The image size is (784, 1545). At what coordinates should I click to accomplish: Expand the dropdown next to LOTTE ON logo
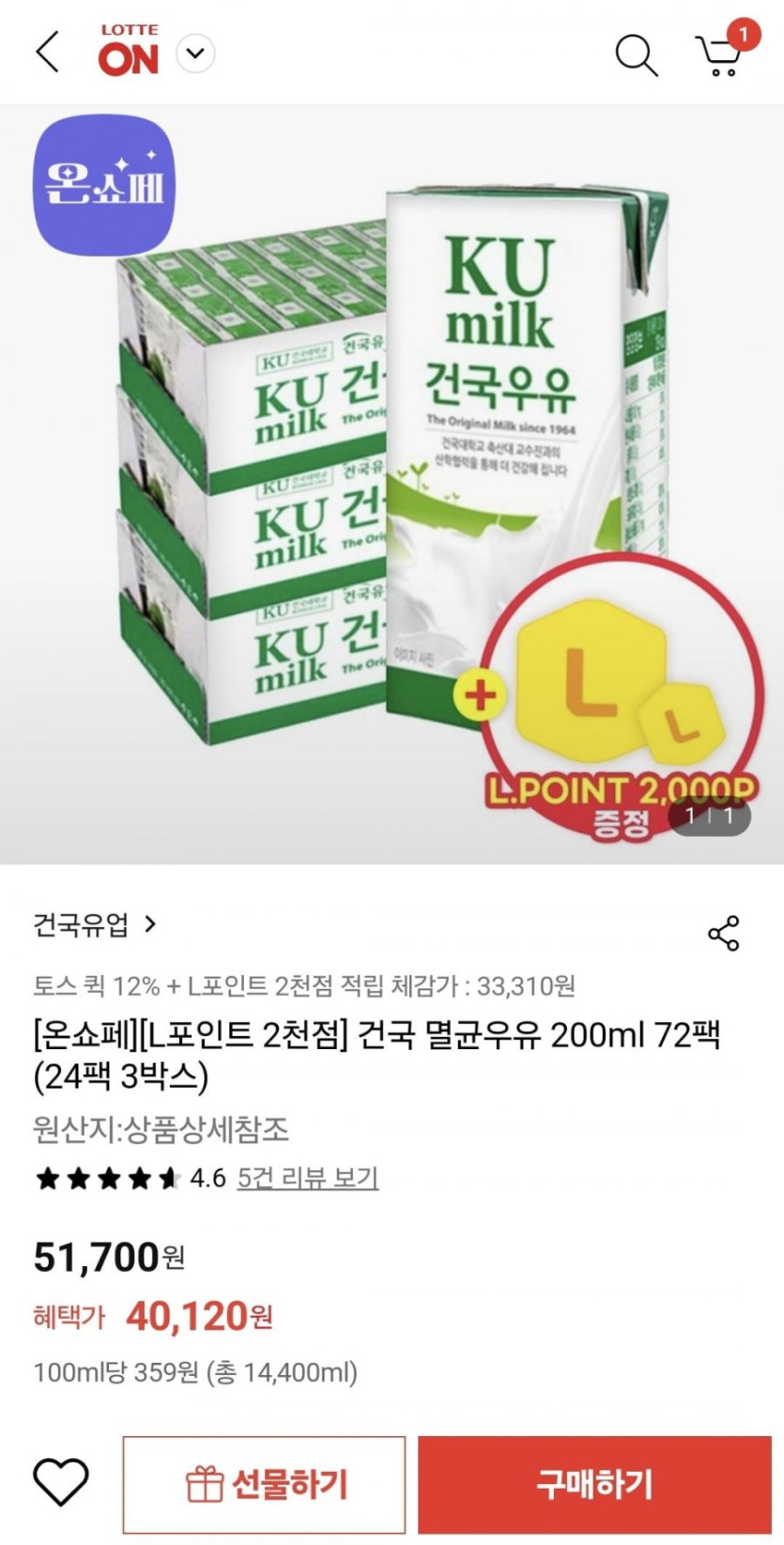[x=195, y=54]
